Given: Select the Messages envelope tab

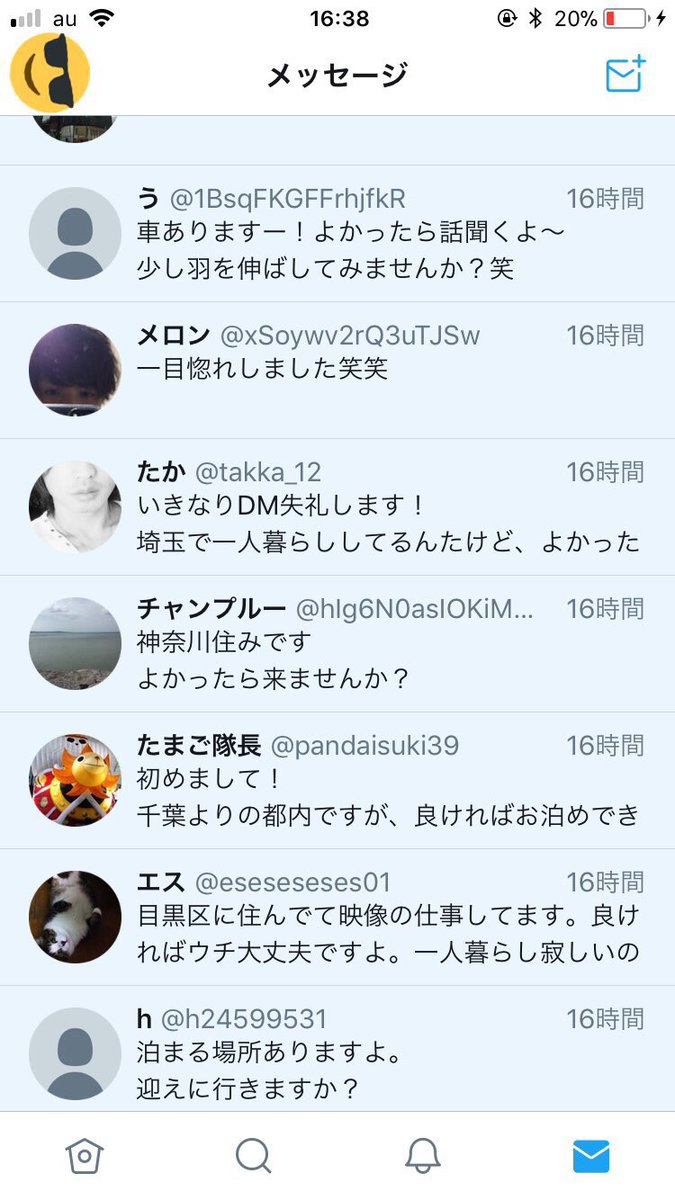Looking at the screenshot, I should (x=591, y=1156).
